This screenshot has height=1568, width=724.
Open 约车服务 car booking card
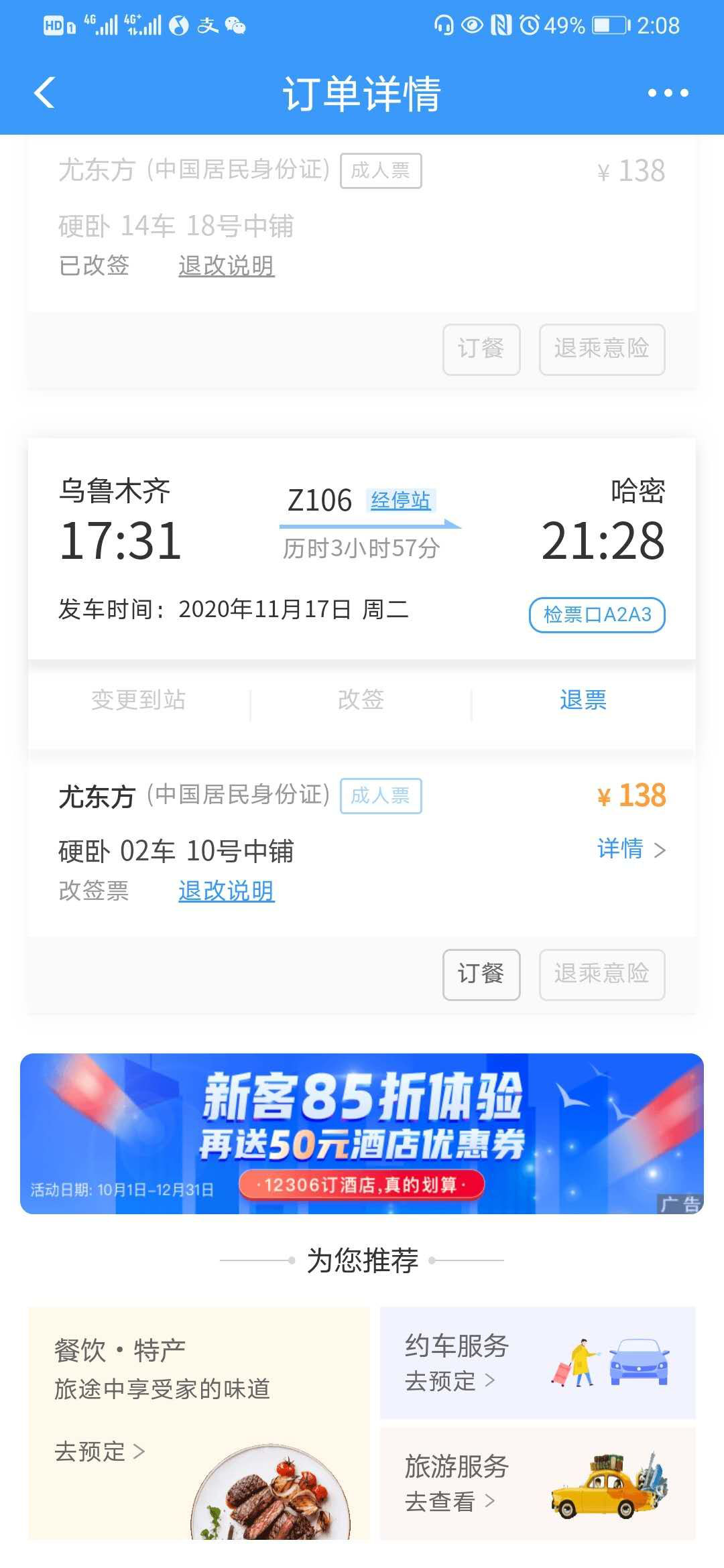(537, 1362)
